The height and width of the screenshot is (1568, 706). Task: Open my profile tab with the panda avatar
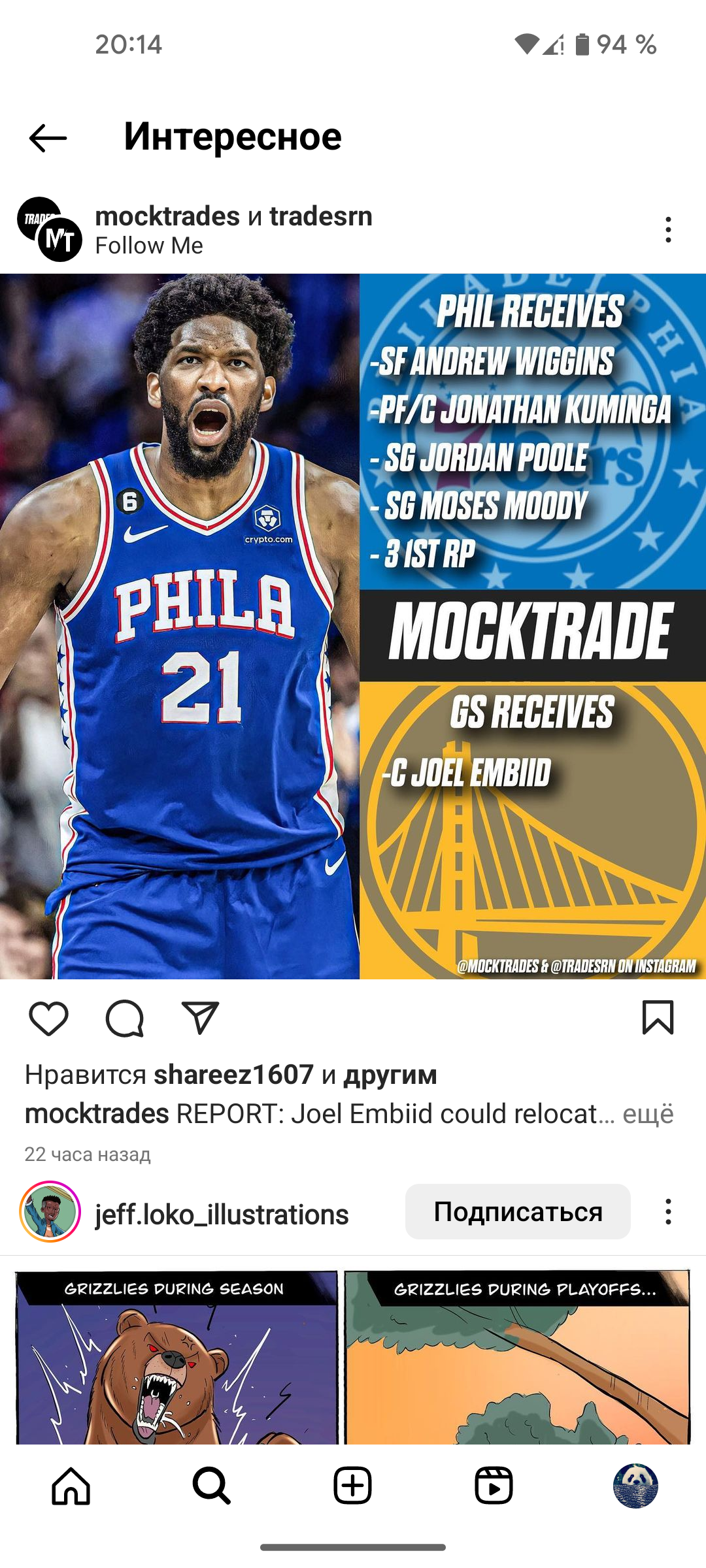635,1486
